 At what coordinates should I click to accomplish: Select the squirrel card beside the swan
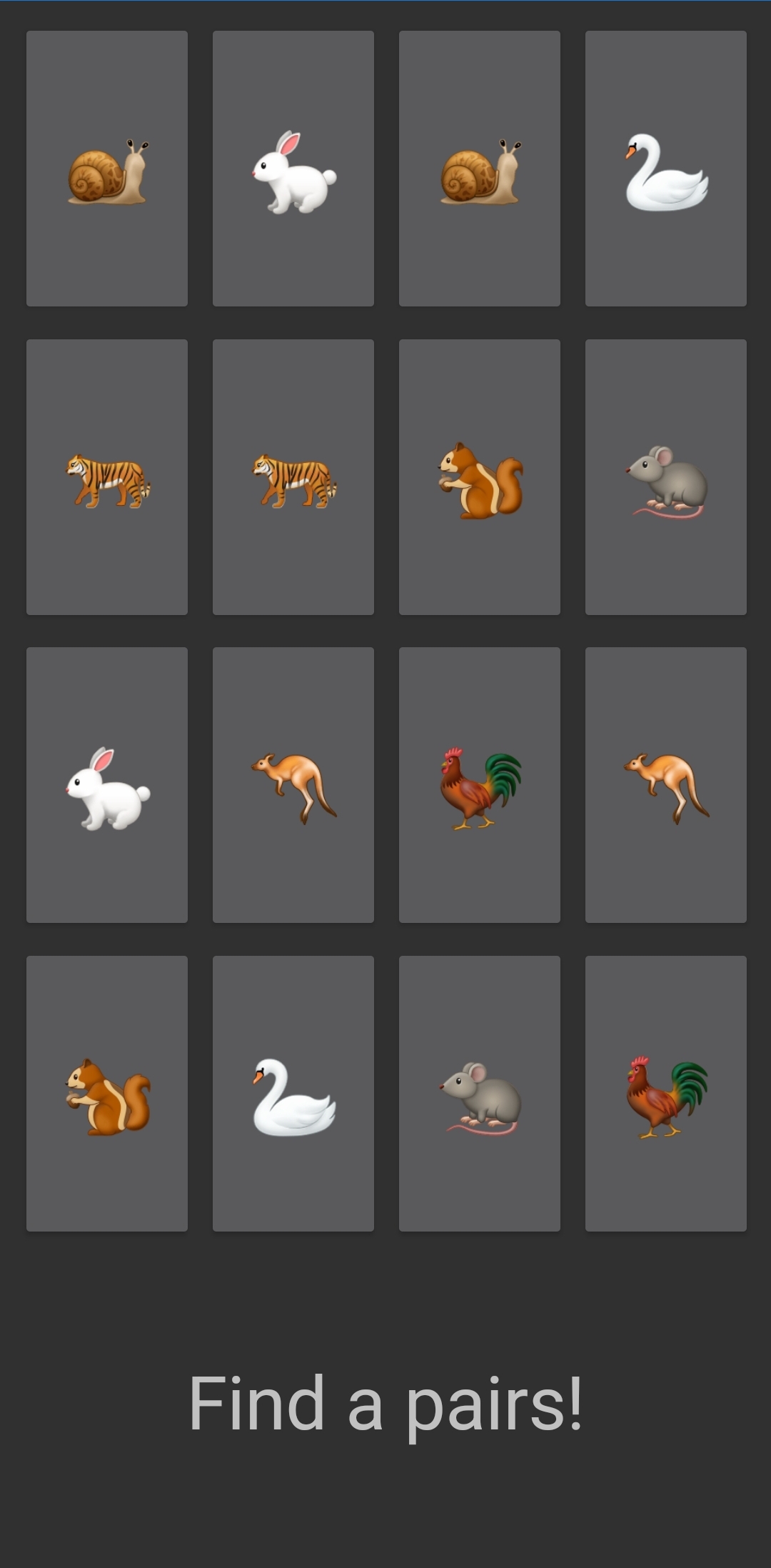tap(107, 1094)
